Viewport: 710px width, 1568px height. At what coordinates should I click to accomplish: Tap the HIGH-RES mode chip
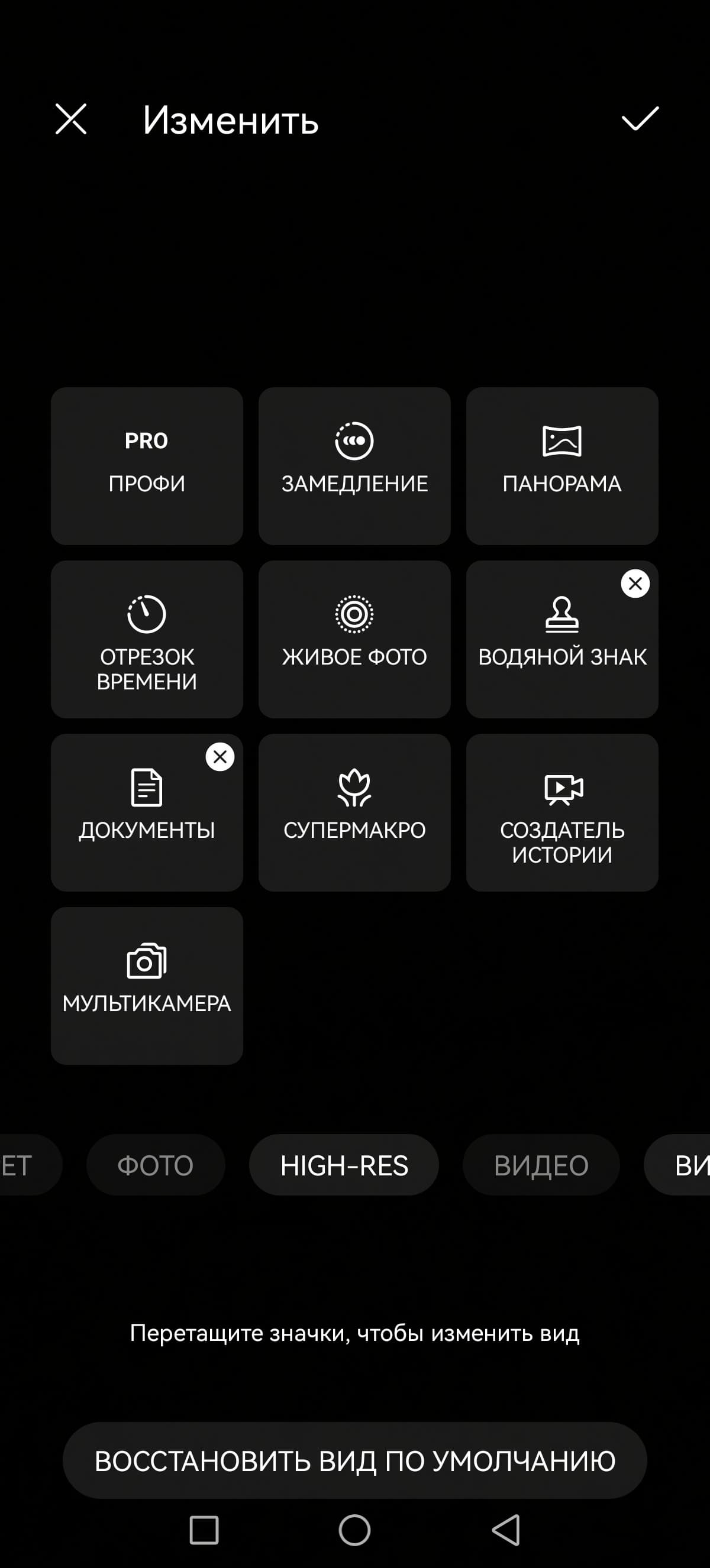pyautogui.click(x=344, y=1165)
